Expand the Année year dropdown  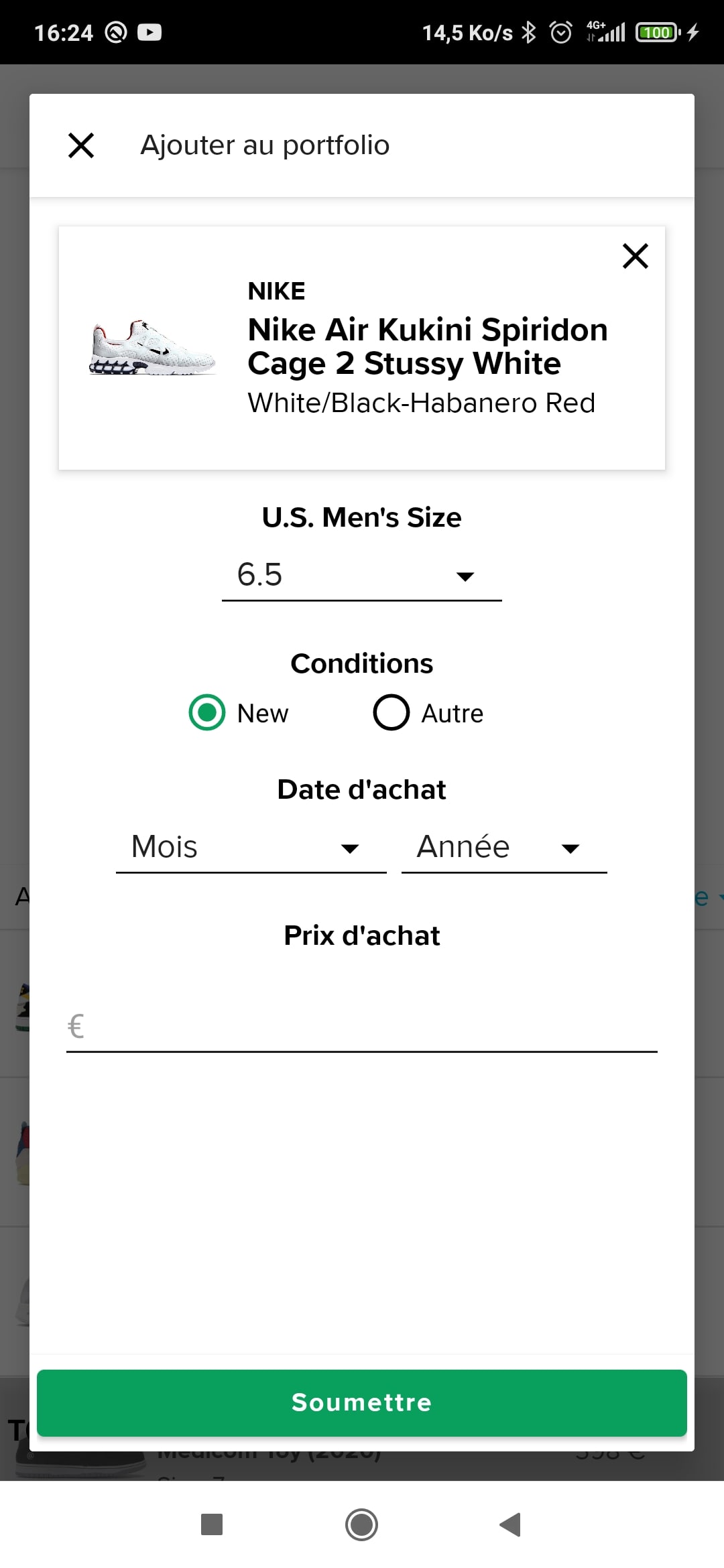coord(504,848)
